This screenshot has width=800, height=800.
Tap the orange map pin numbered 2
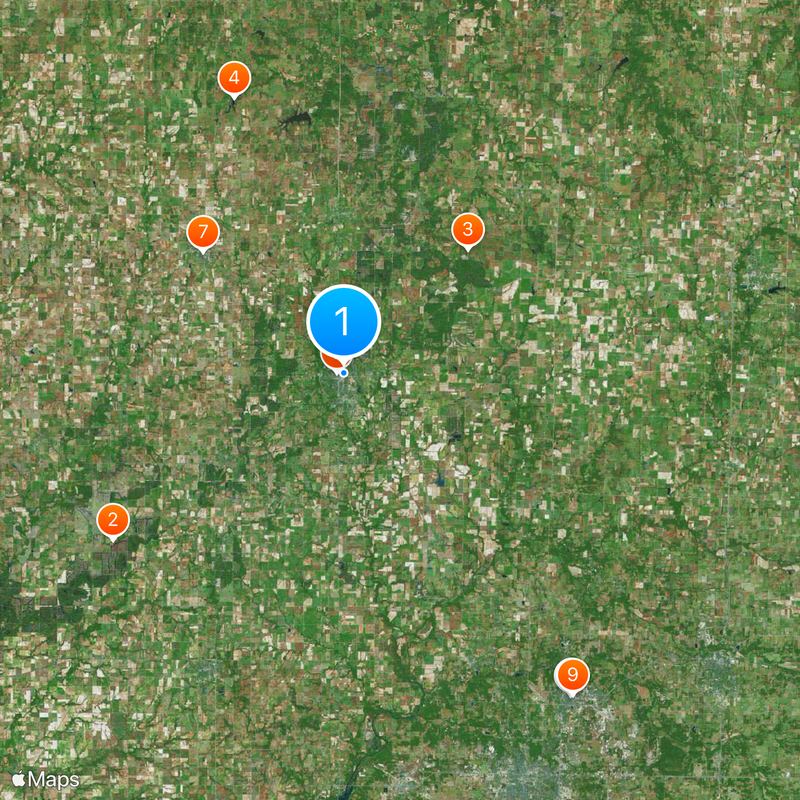pyautogui.click(x=113, y=520)
